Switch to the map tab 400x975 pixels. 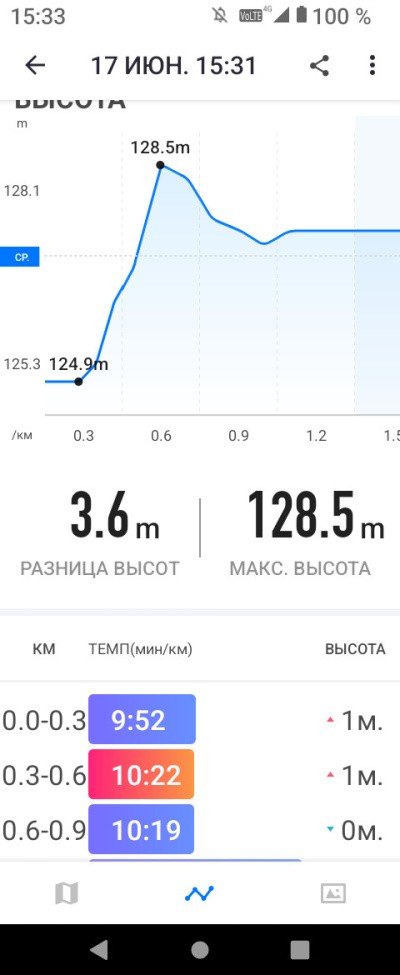67,894
